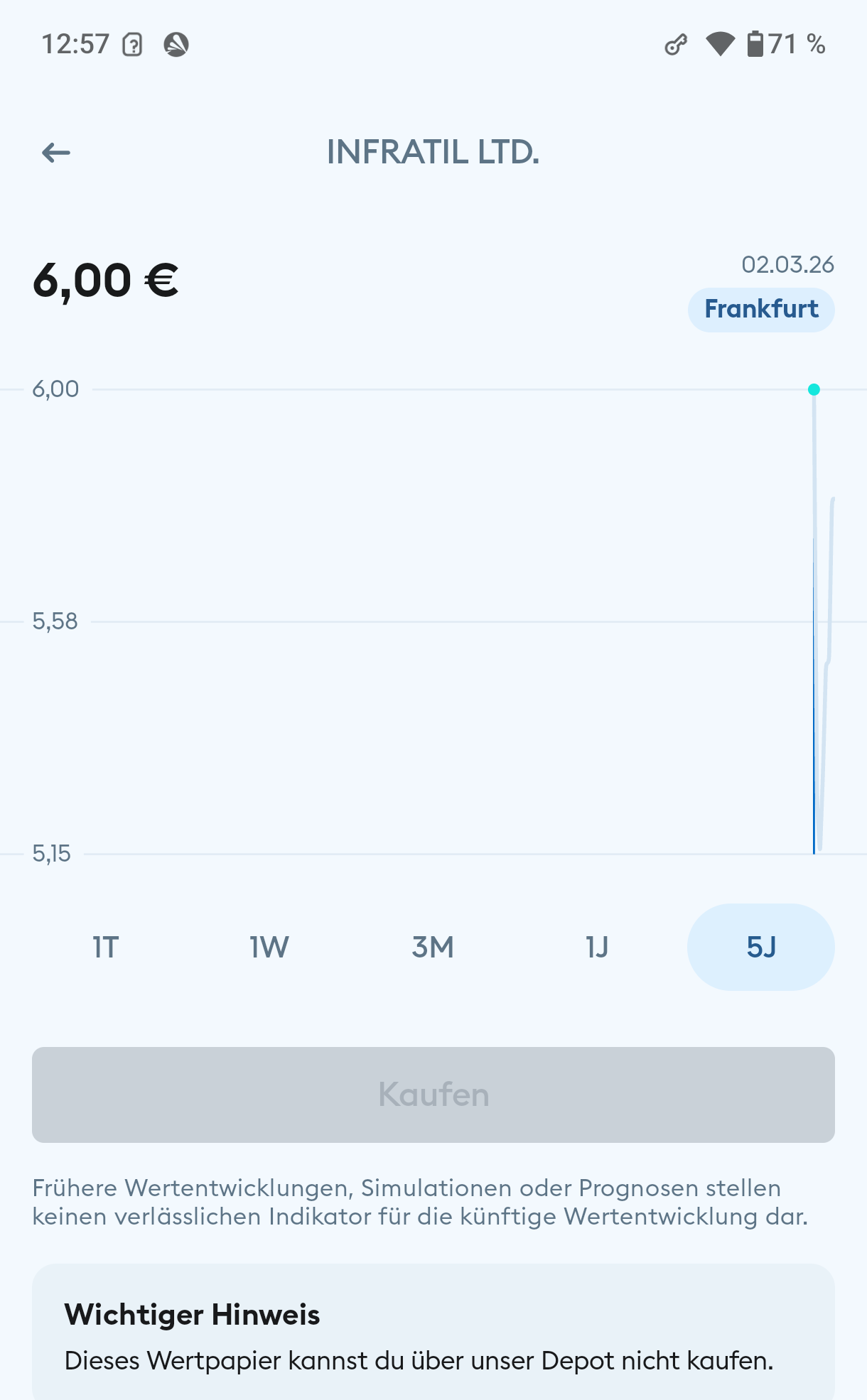Tap the battery indicator icon
The image size is (867, 1400).
755,43
